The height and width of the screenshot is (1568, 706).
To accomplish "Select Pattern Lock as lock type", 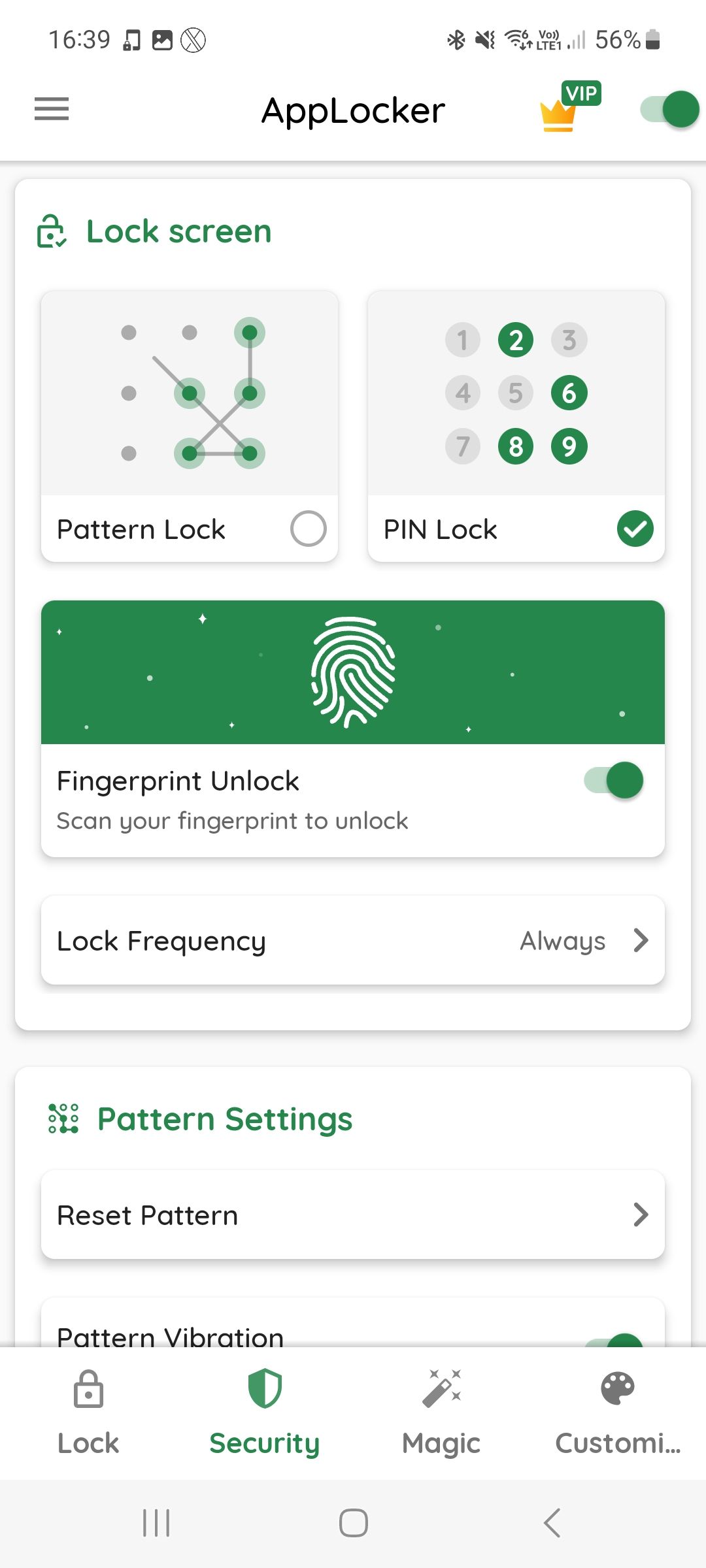I will click(308, 529).
